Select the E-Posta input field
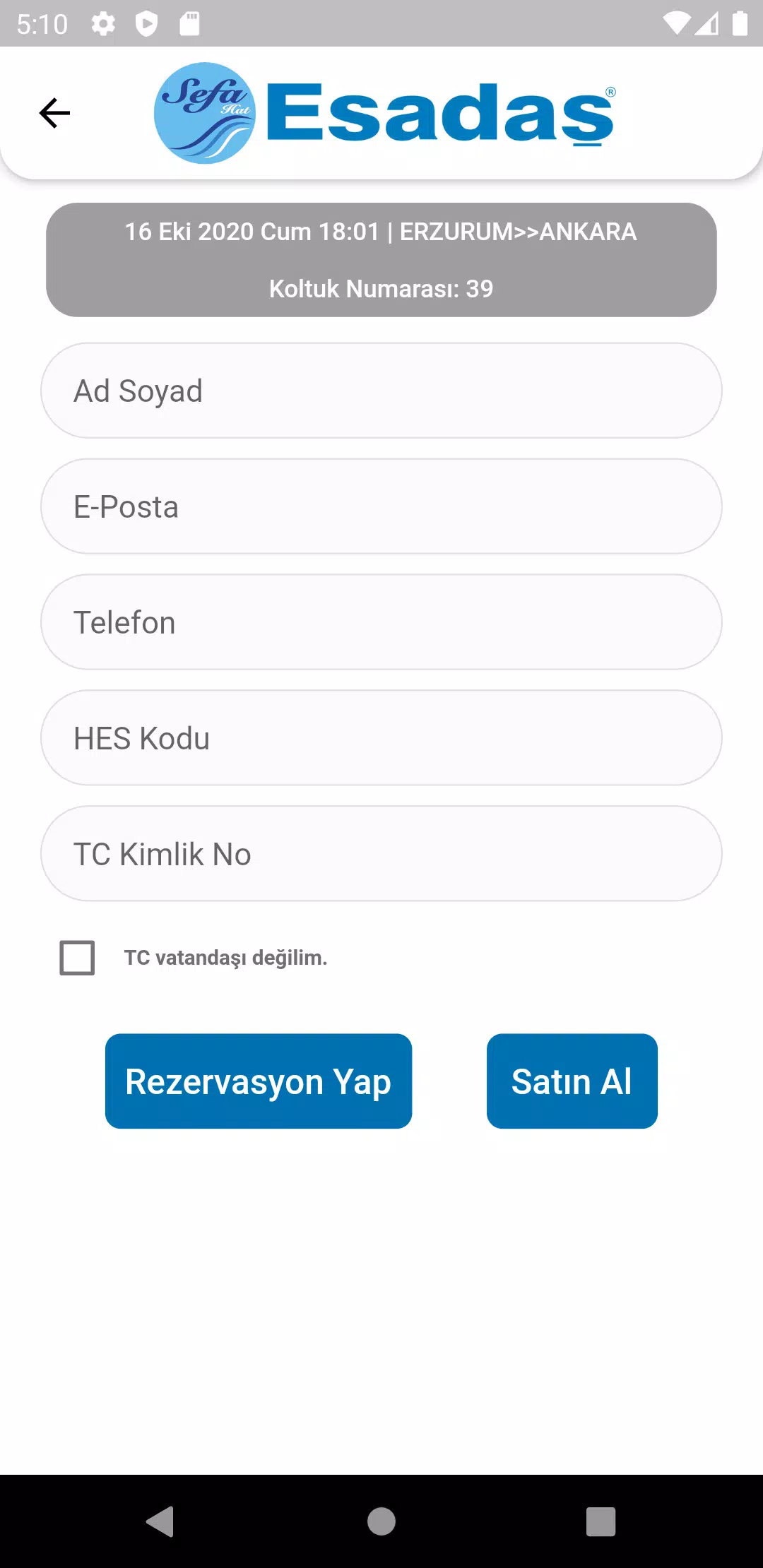763x1568 pixels. pyautogui.click(x=381, y=506)
